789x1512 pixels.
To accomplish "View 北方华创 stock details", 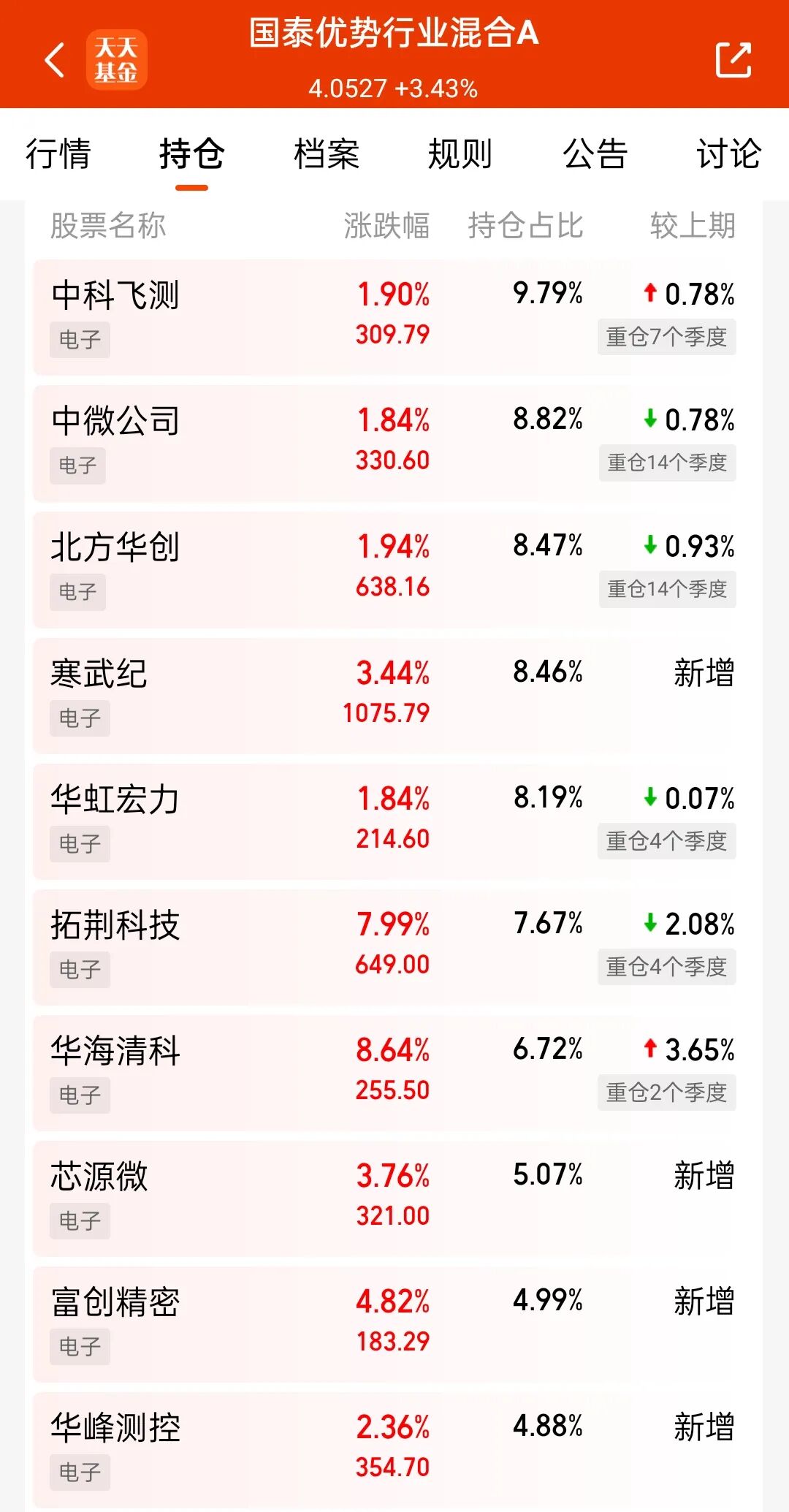I will [x=394, y=569].
